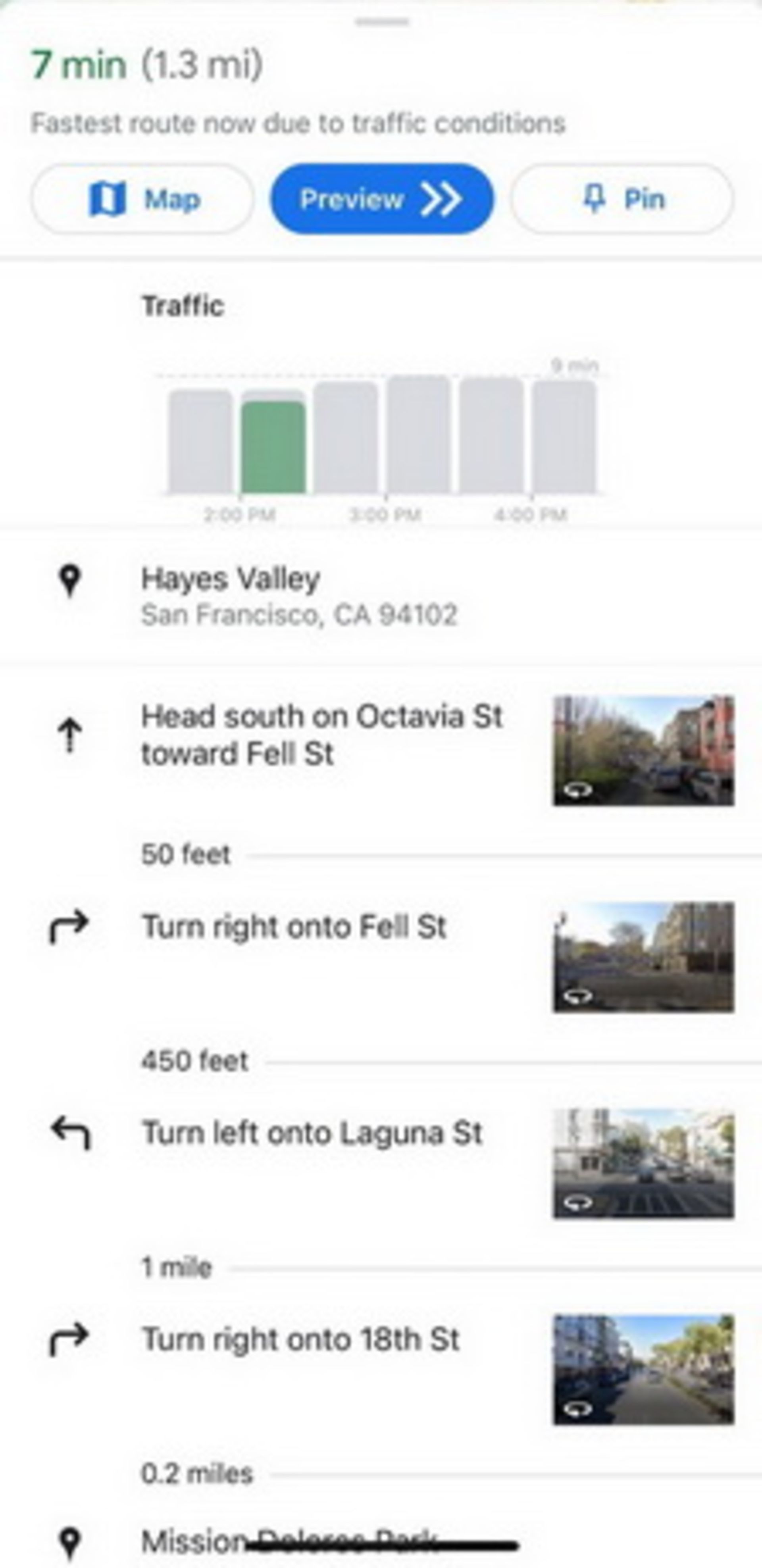Screen dimensions: 762x1568
Task: Open street view for Laguna St turn
Action: (643, 1163)
